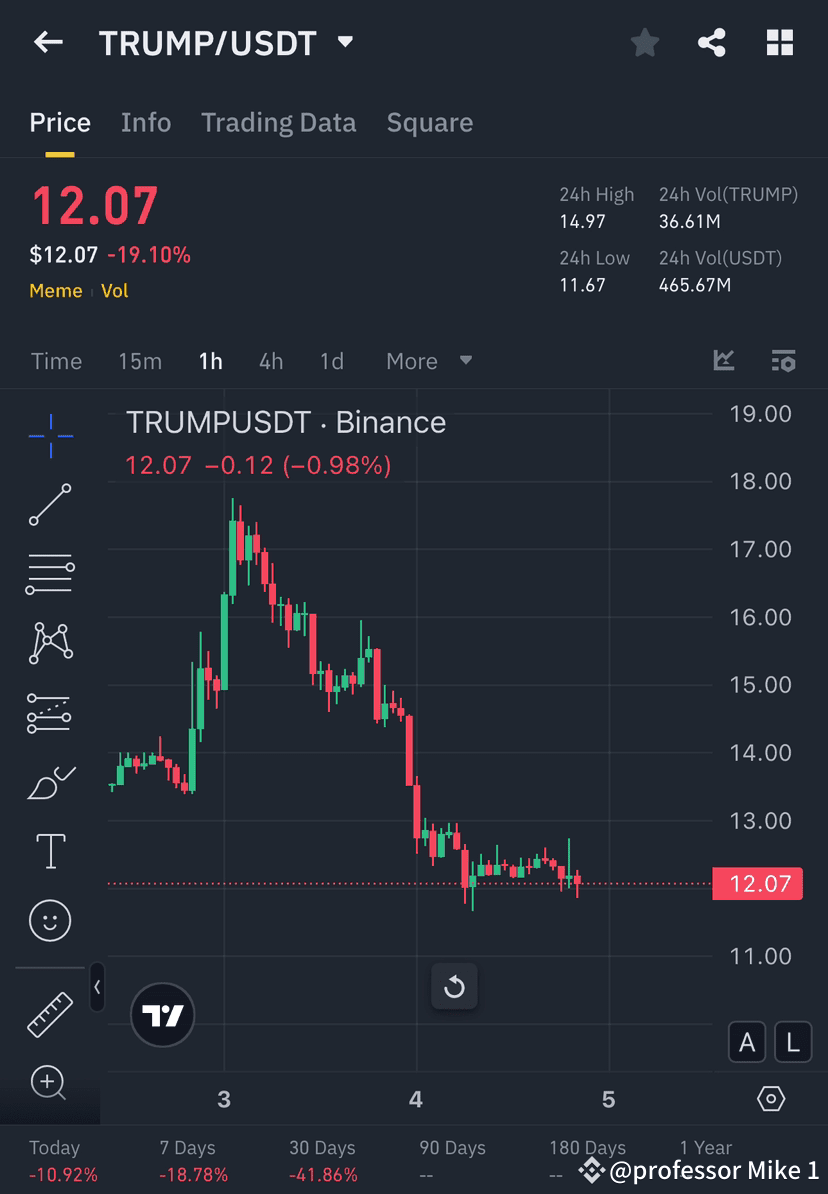
Task: Select the crosshair cursor tool
Action: click(x=49, y=435)
